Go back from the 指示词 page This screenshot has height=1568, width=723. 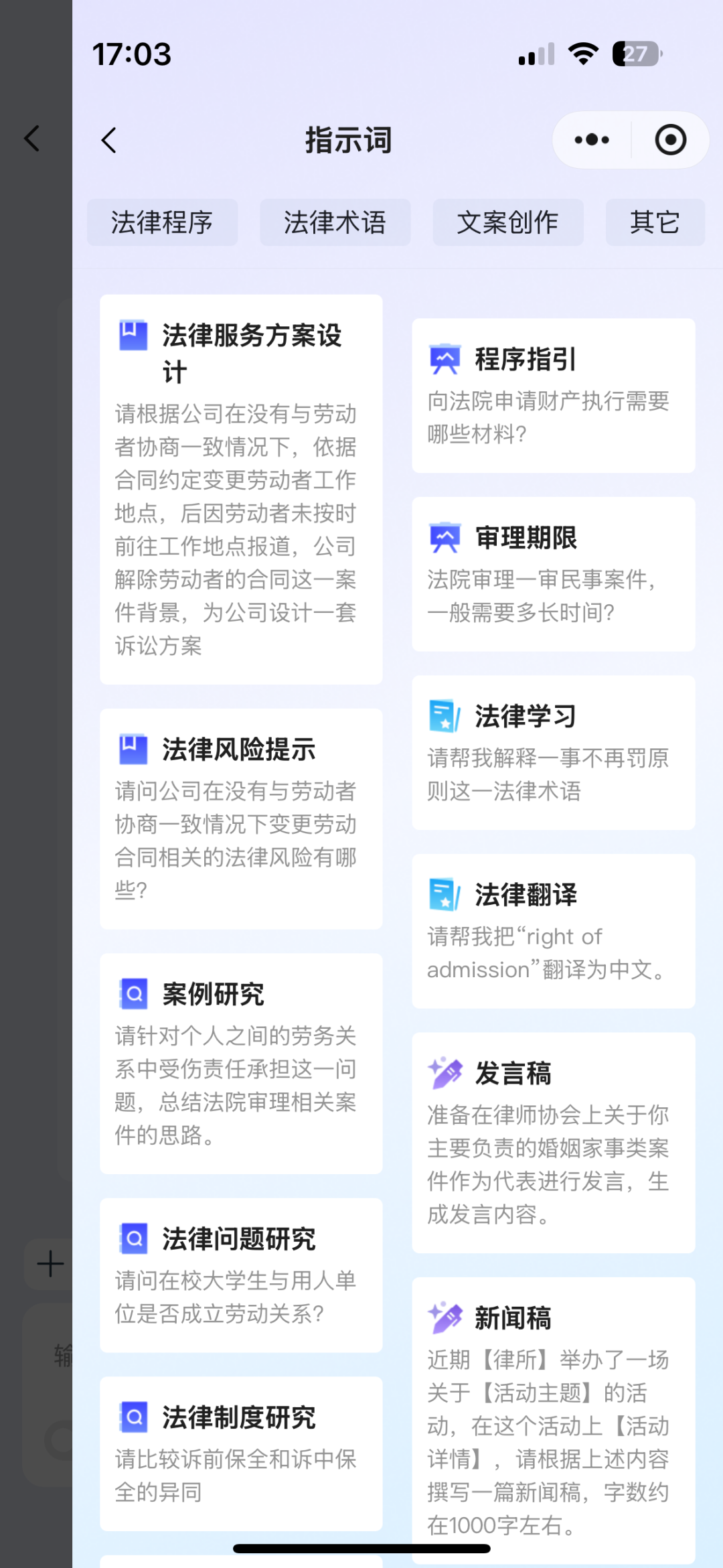[x=109, y=141]
